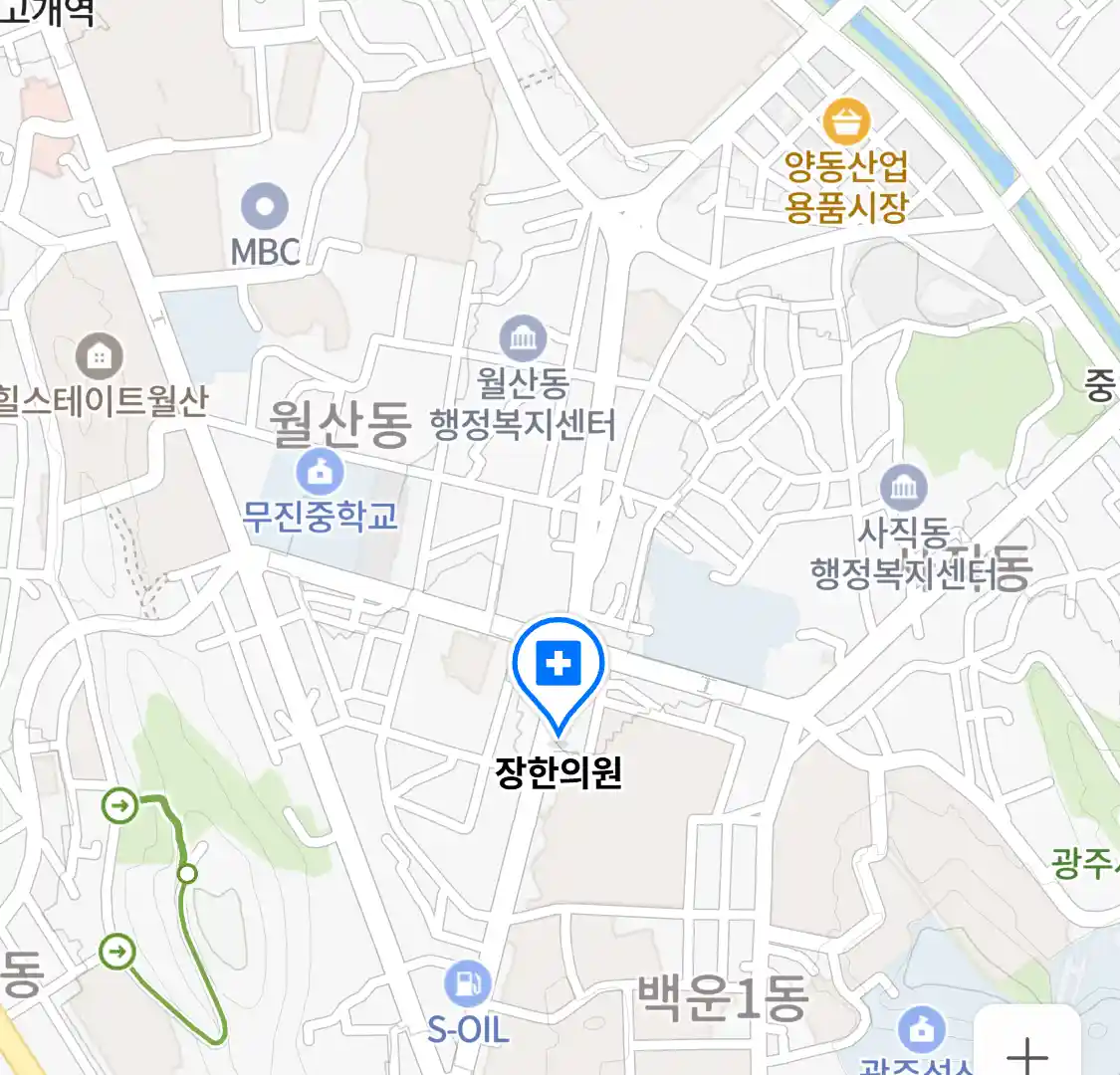Screen dimensions: 1120x1075
Task: Select 양동산업용품시장 market marker
Action: 846,124
